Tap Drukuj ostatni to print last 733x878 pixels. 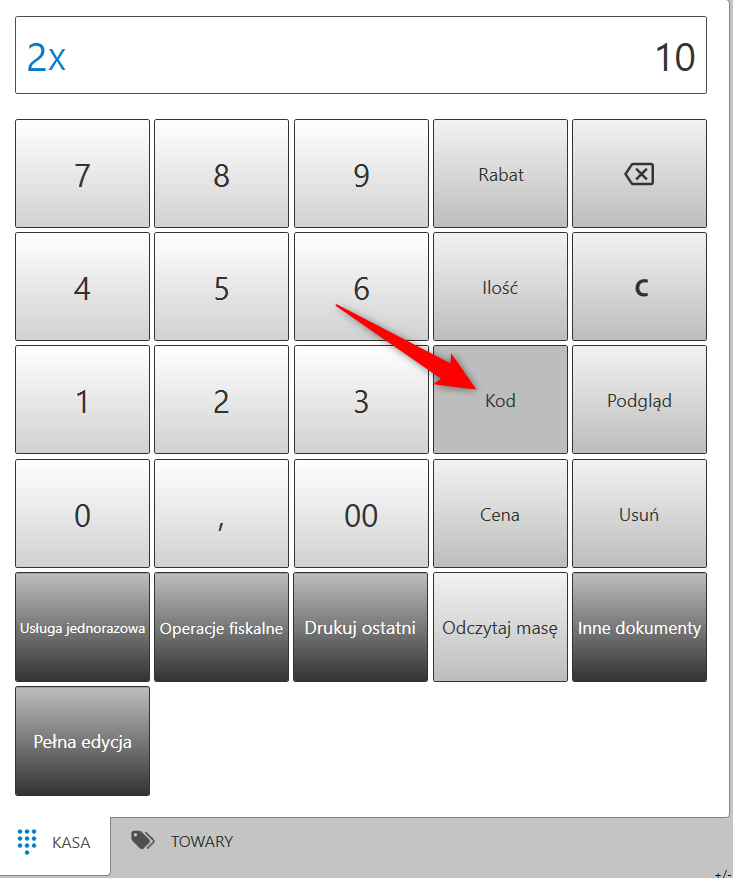pyautogui.click(x=360, y=628)
